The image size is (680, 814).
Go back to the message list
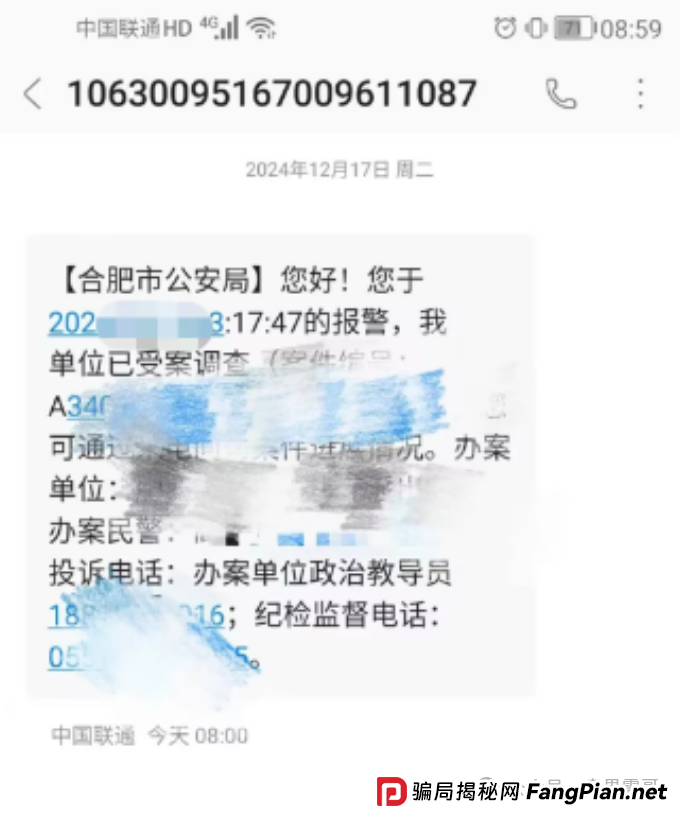[x=33, y=95]
